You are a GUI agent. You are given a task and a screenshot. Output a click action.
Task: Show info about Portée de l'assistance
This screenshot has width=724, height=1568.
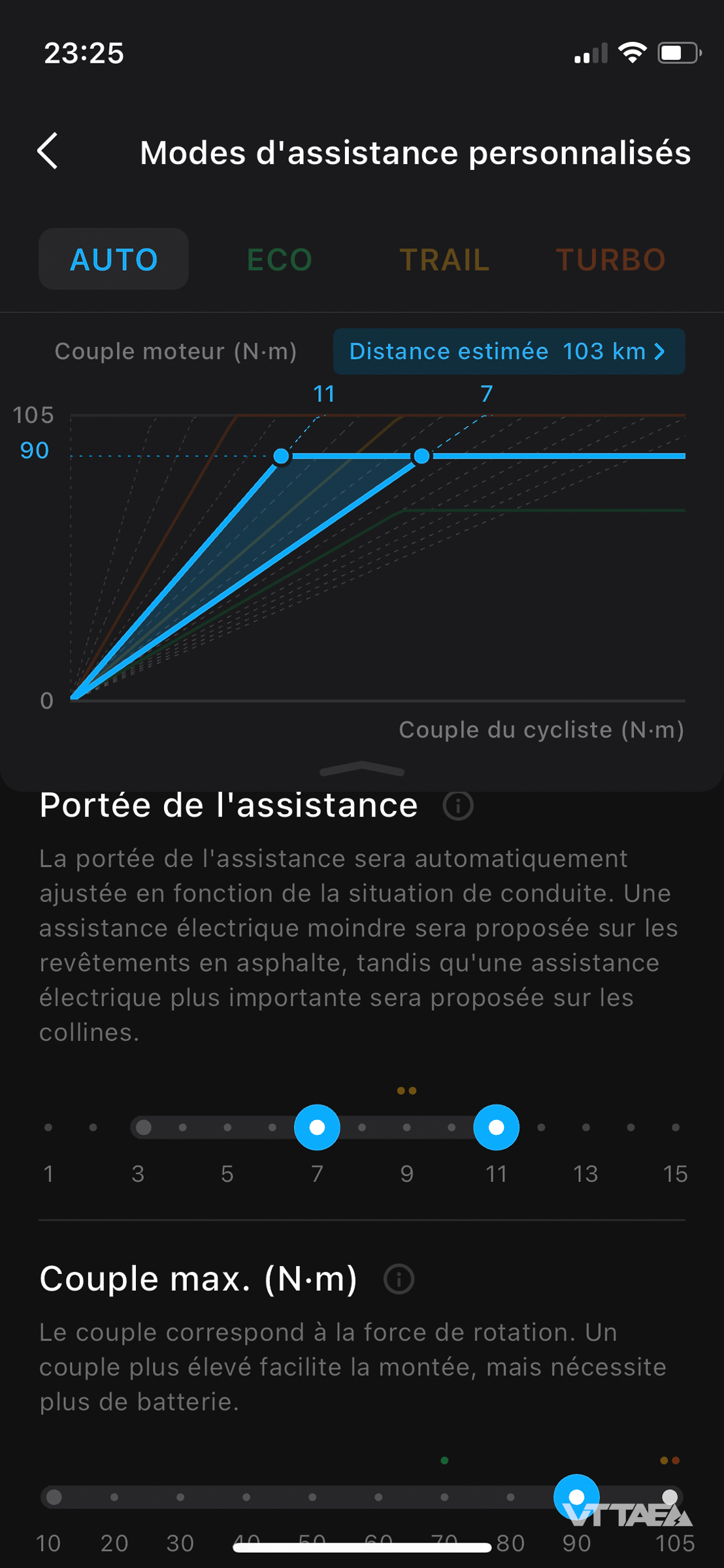[457, 806]
